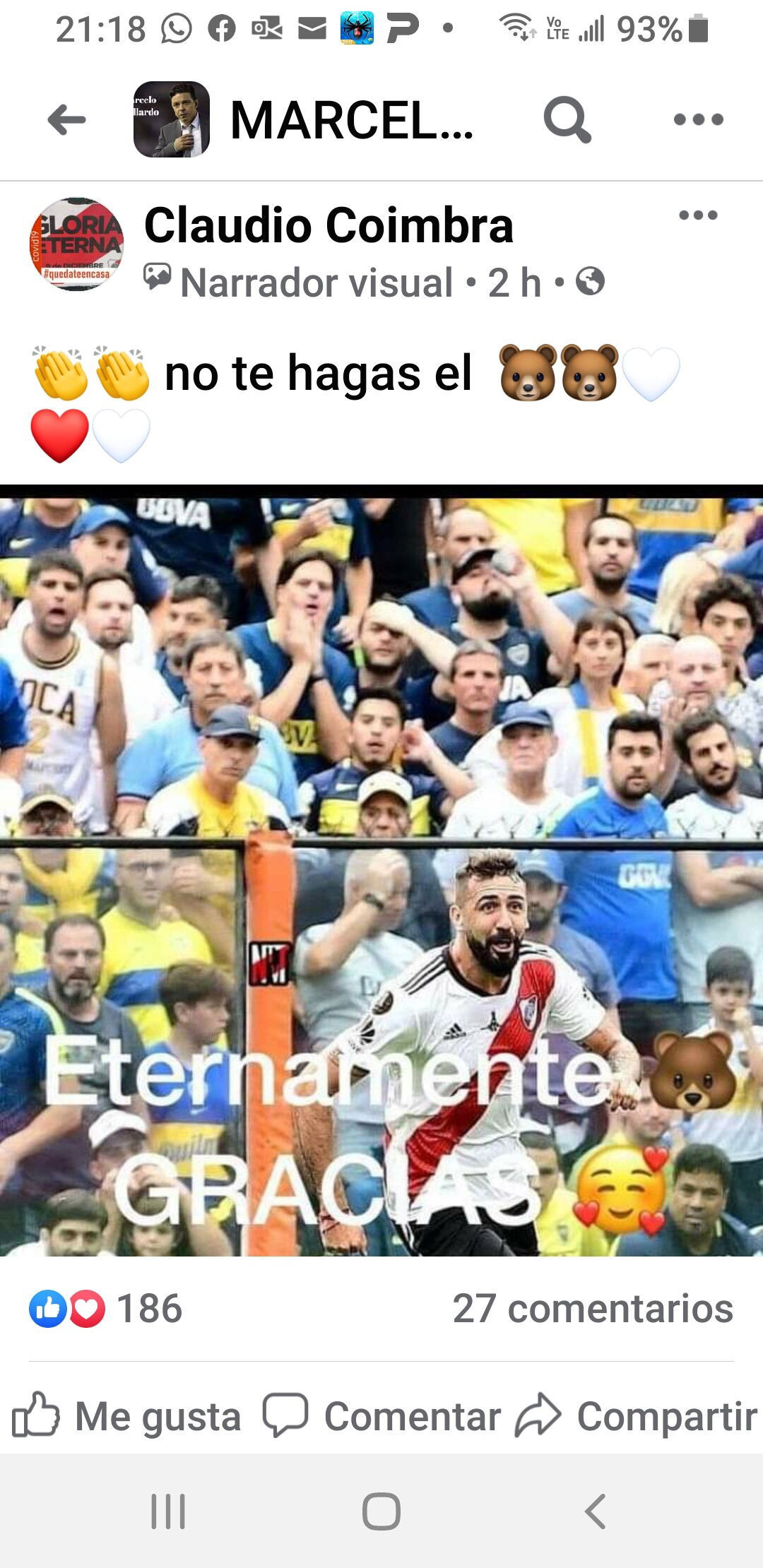The image size is (763, 1568).
Task: Open Claudio Coimbra's profile
Action: (x=329, y=225)
